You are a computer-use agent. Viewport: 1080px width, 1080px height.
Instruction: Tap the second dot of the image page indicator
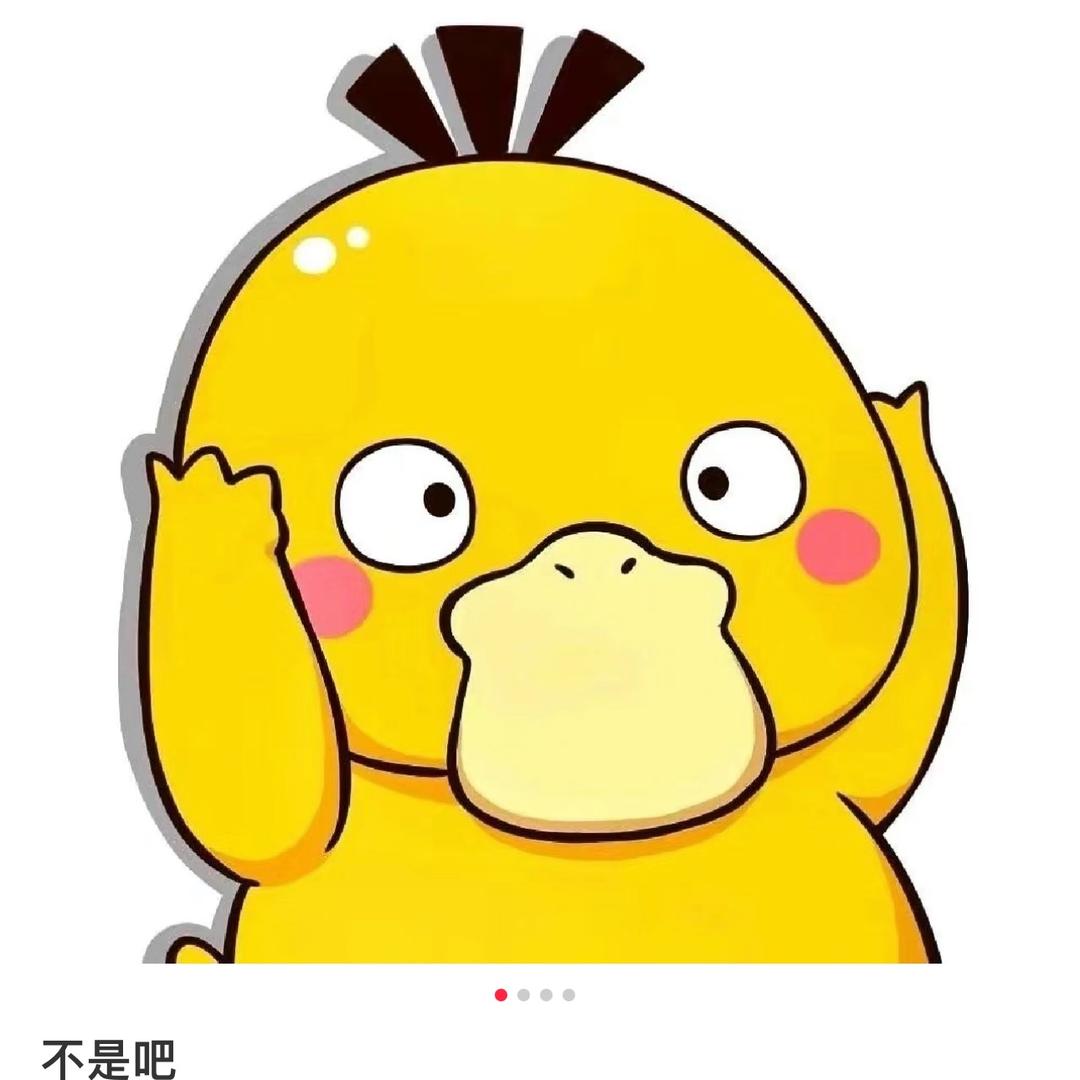tap(523, 995)
